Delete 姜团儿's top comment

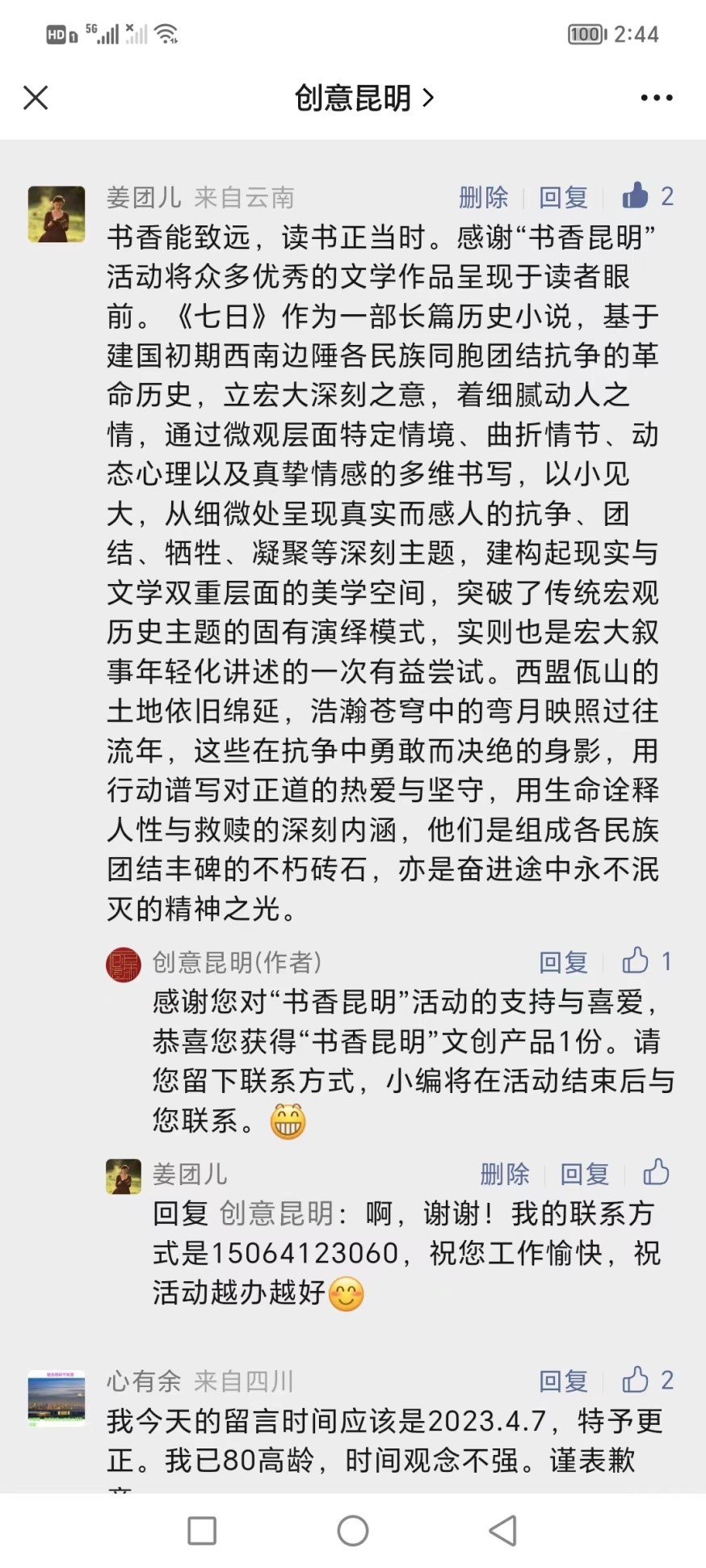[x=483, y=197]
